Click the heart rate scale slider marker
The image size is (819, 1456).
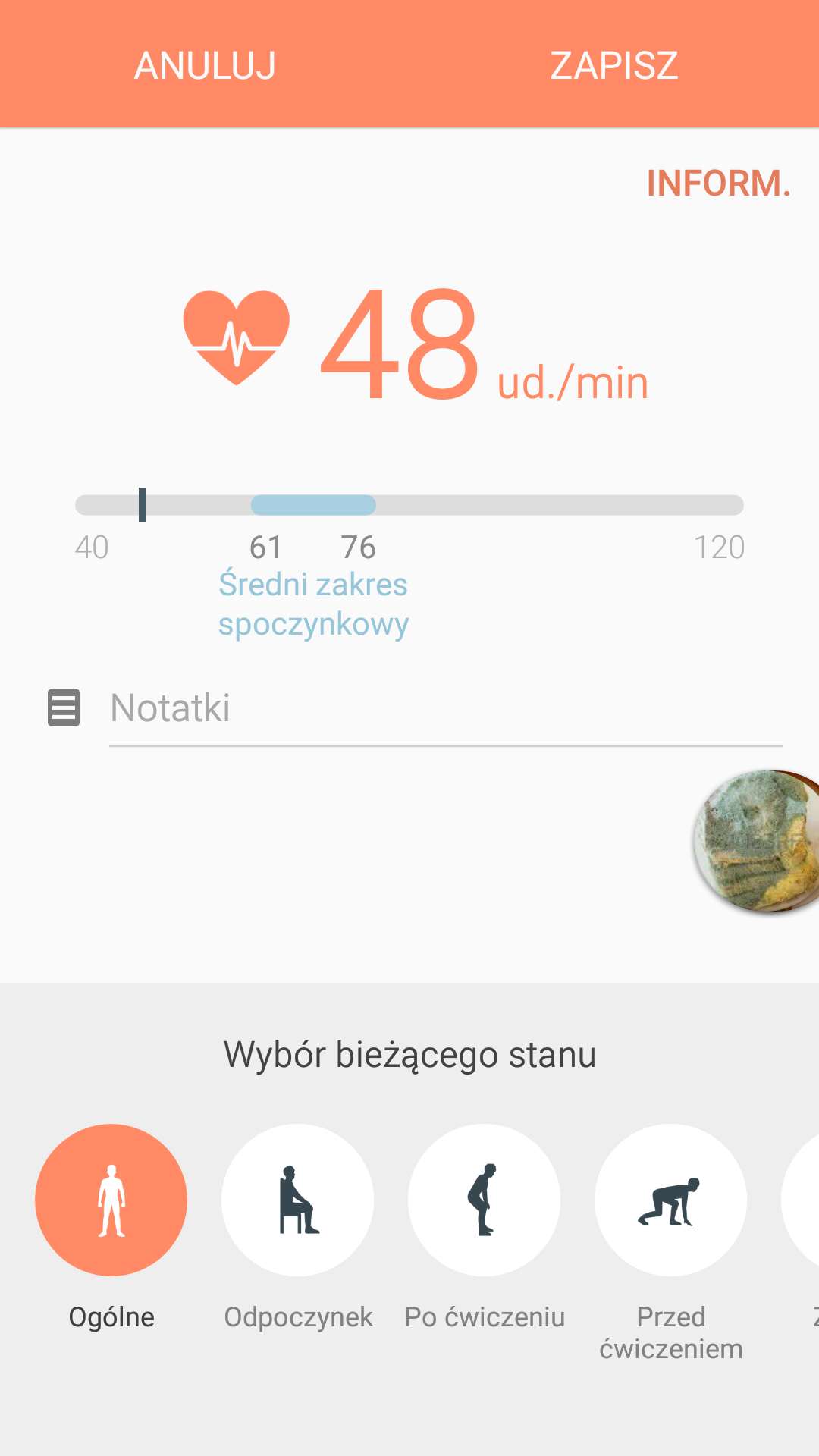143,504
